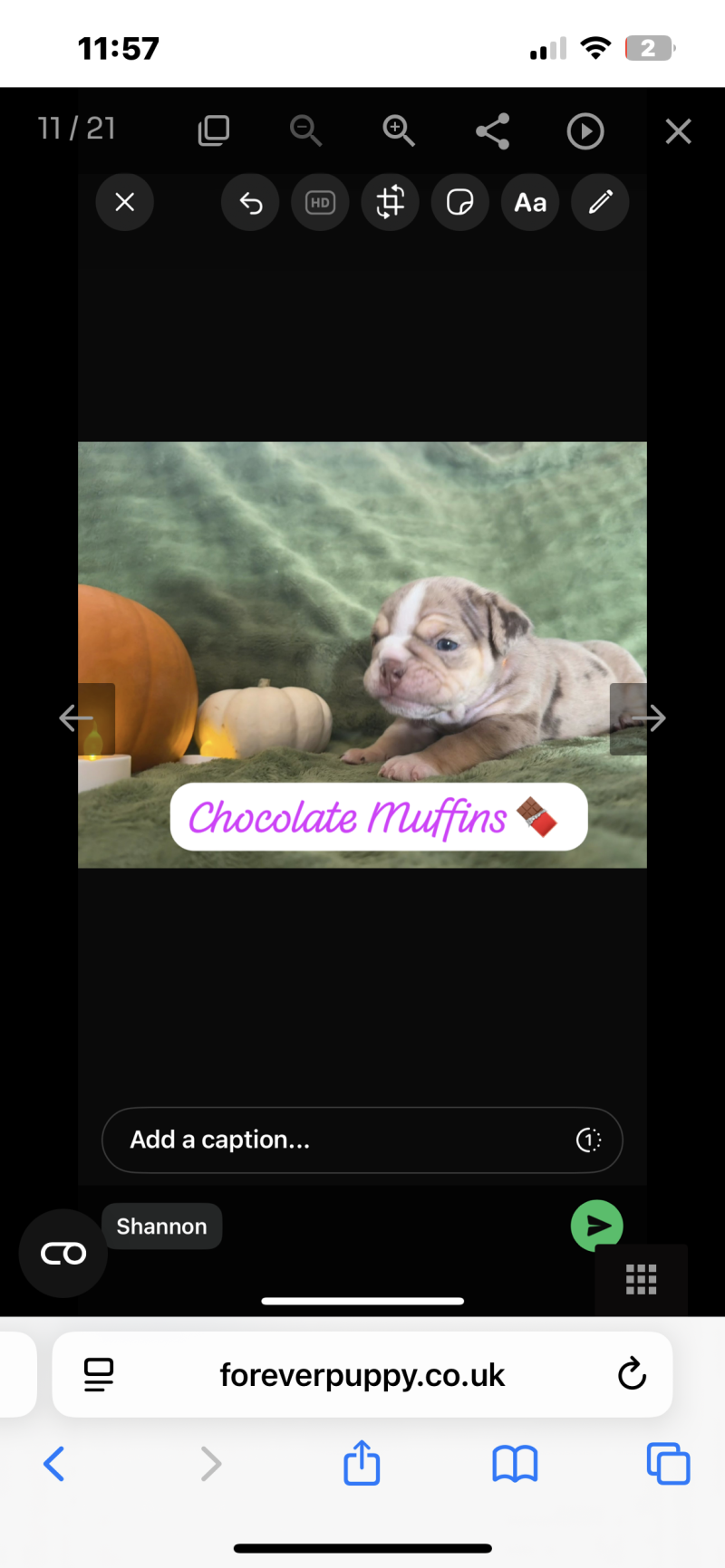Open Safari page settings menu
The width and height of the screenshot is (725, 1568).
pos(99,1374)
